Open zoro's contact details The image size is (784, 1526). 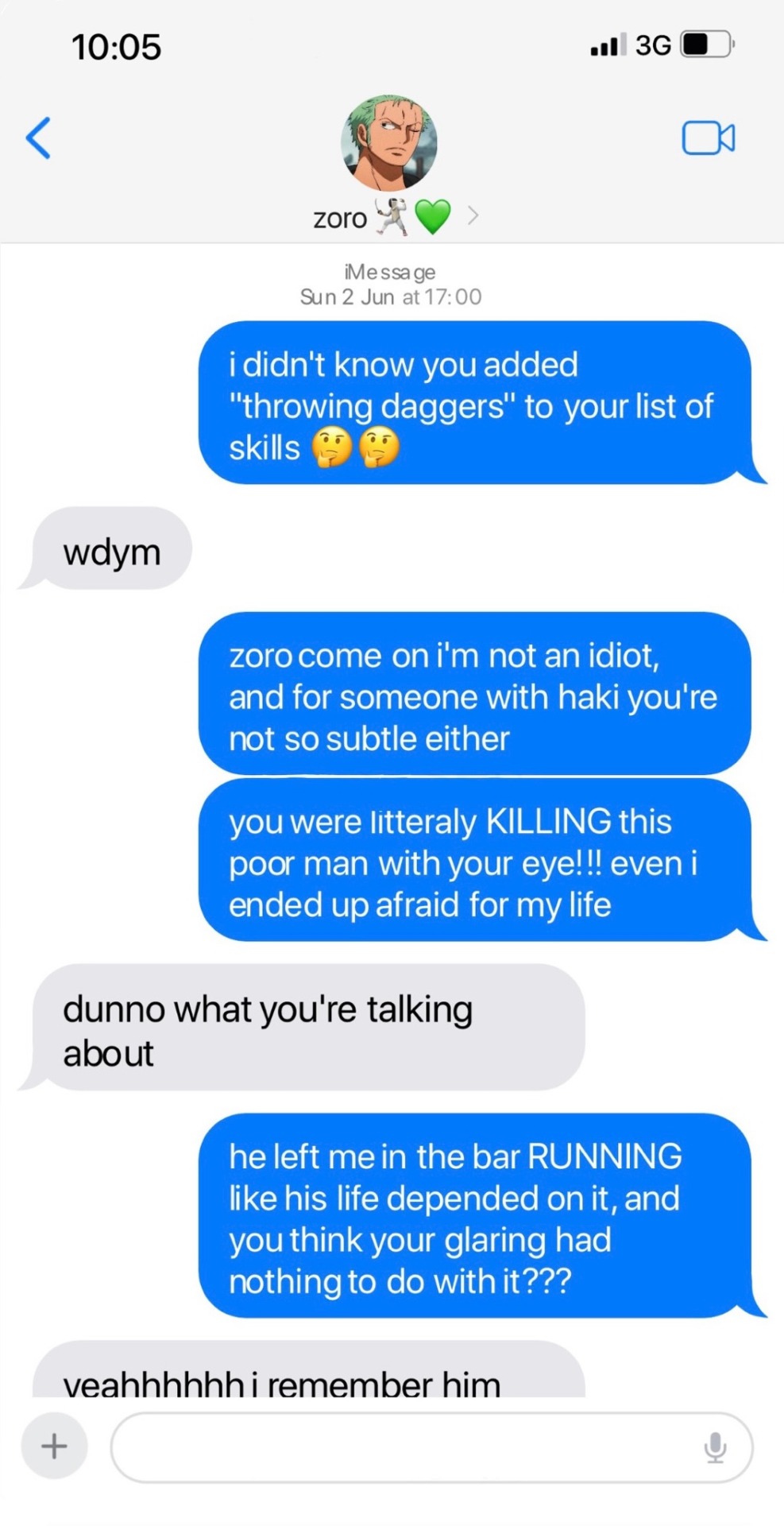click(x=389, y=215)
